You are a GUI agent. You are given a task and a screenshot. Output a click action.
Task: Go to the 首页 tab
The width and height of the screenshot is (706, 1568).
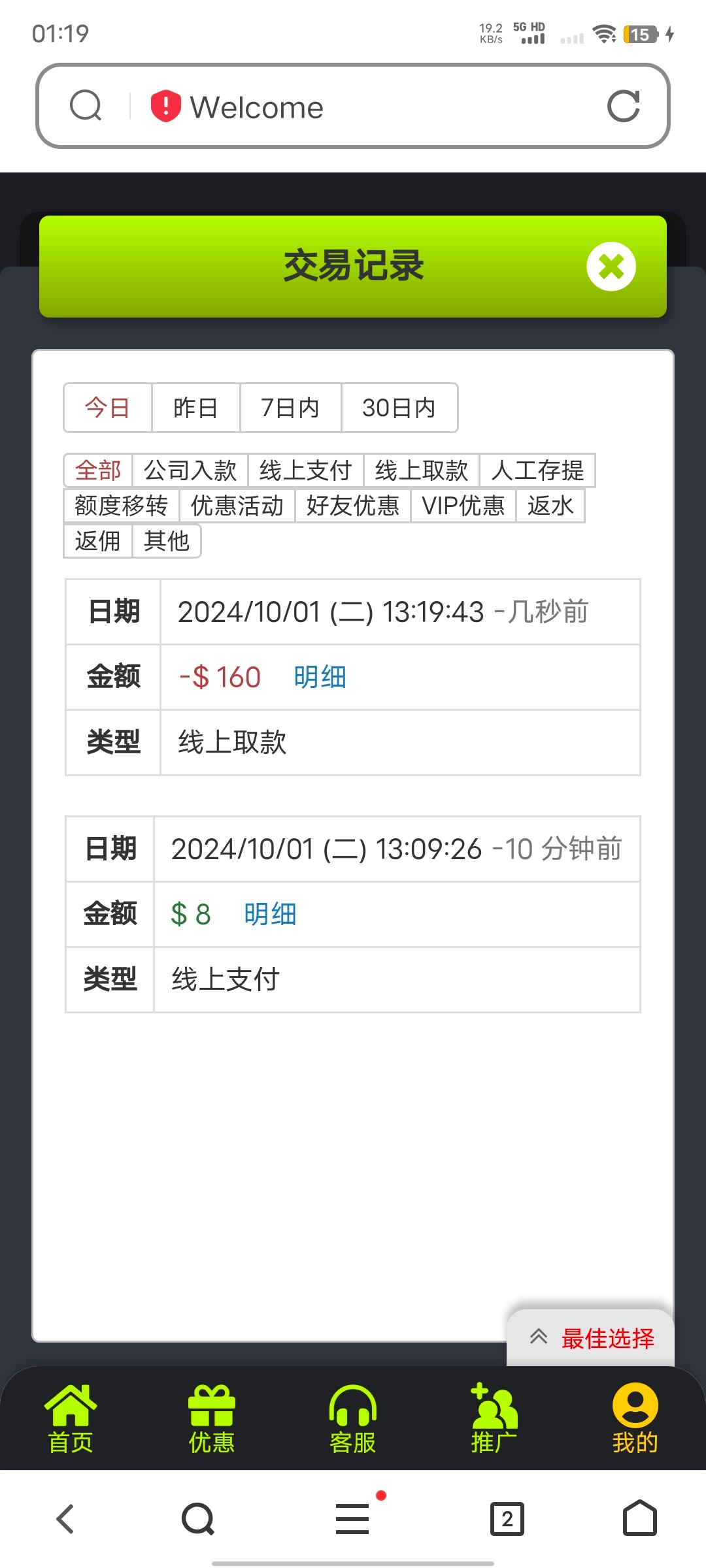(71, 1418)
